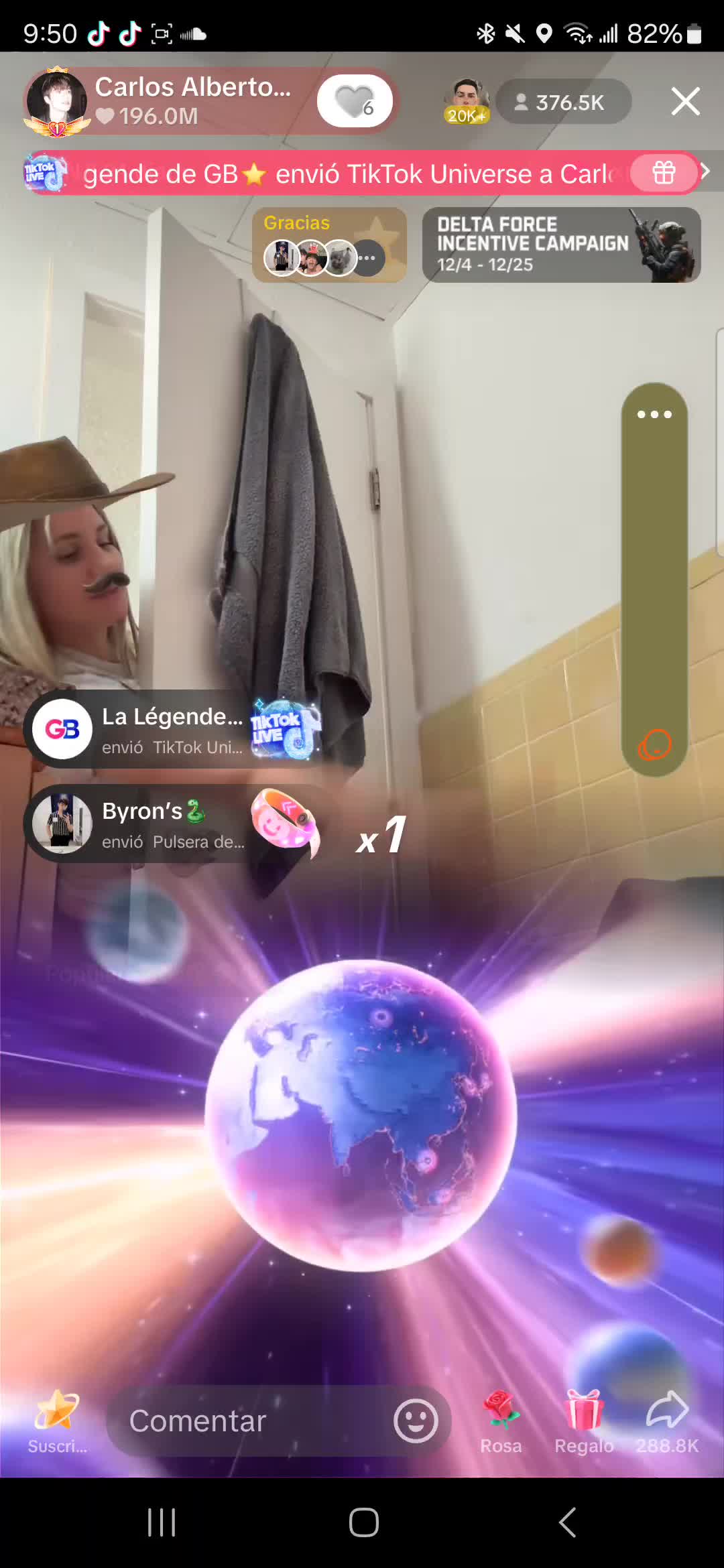The height and width of the screenshot is (1568, 724).
Task: Open recent apps from the navigation bar
Action: pyautogui.click(x=162, y=1522)
